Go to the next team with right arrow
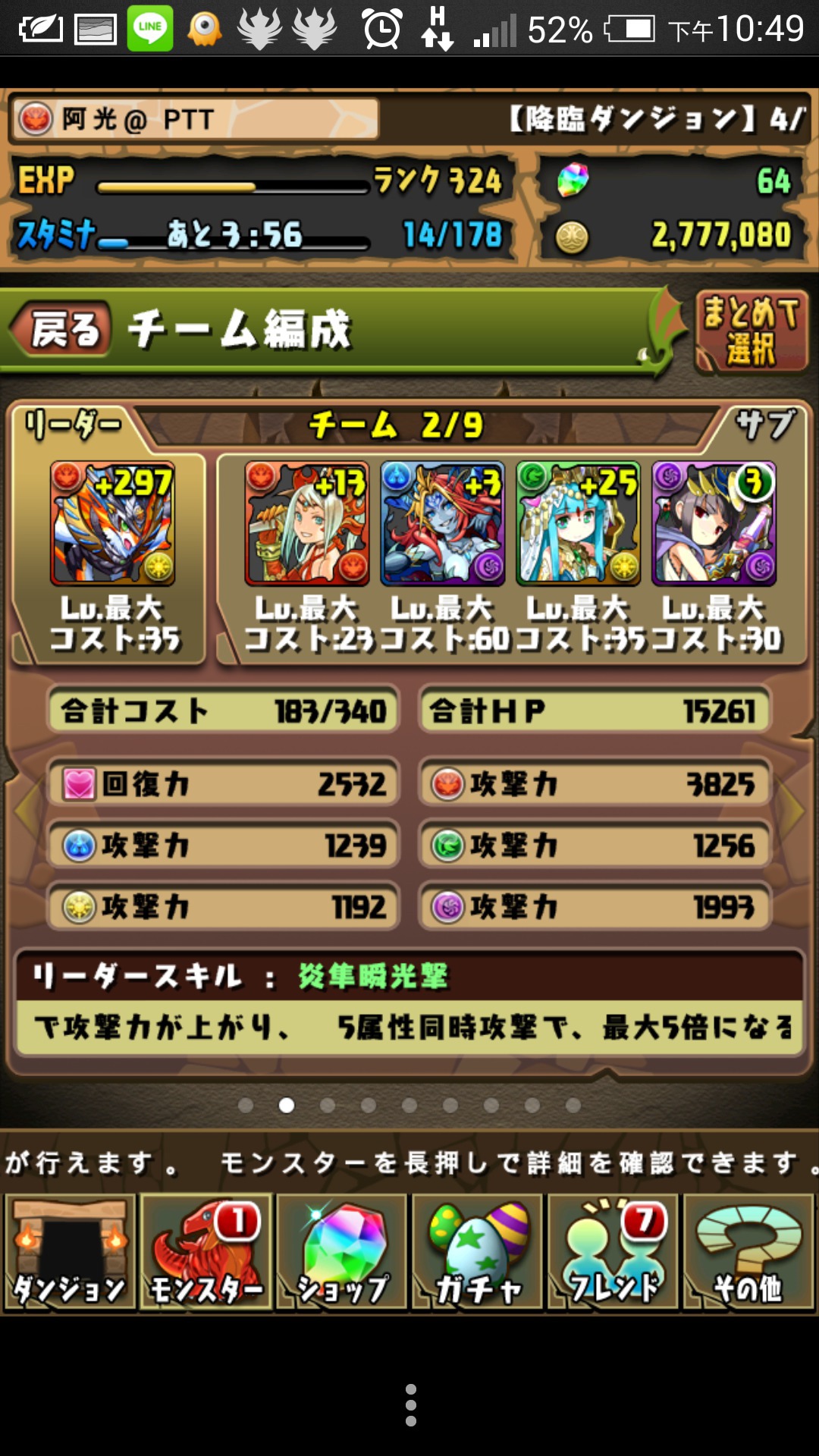 (x=792, y=810)
